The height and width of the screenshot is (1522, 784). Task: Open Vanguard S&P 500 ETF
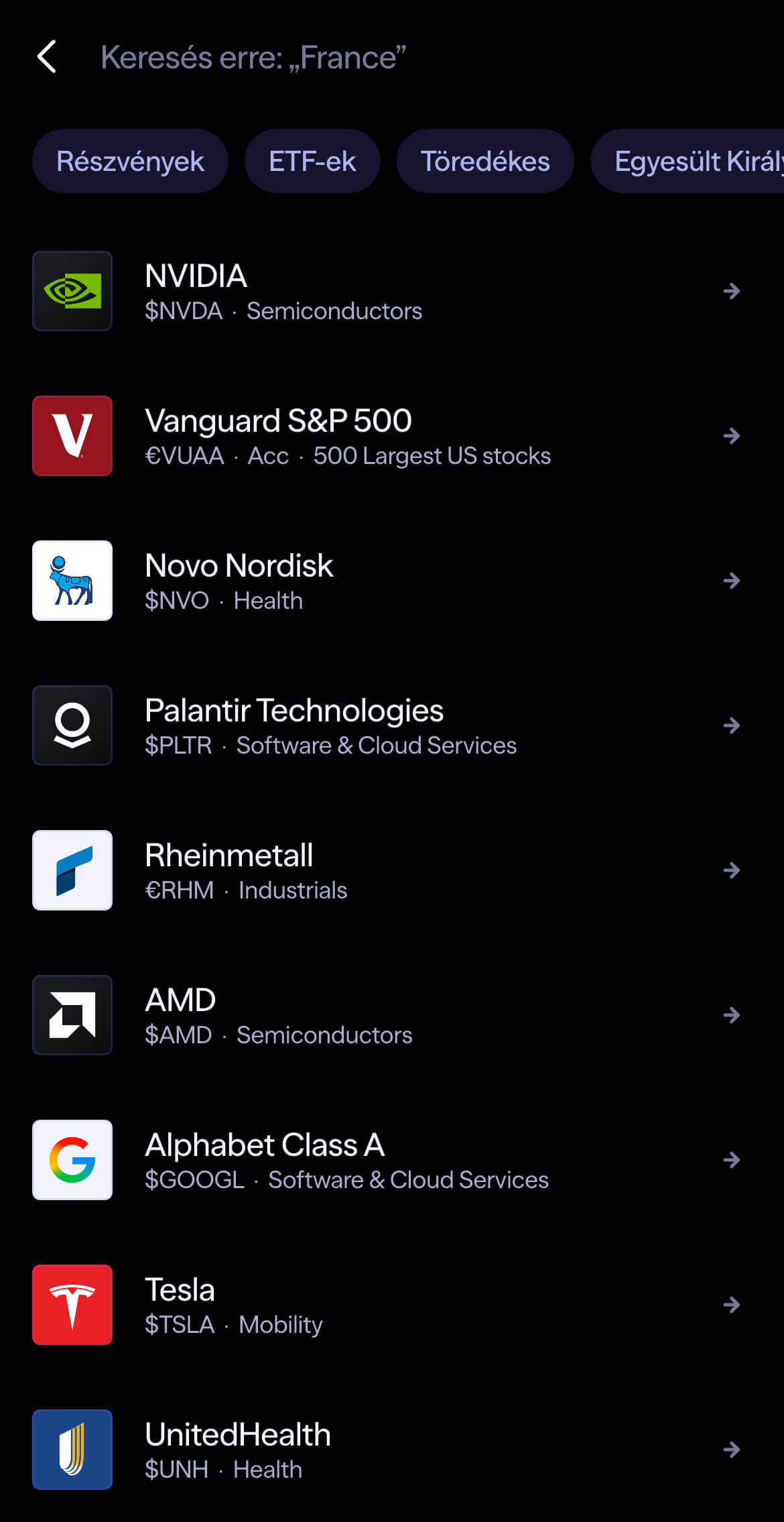point(392,436)
